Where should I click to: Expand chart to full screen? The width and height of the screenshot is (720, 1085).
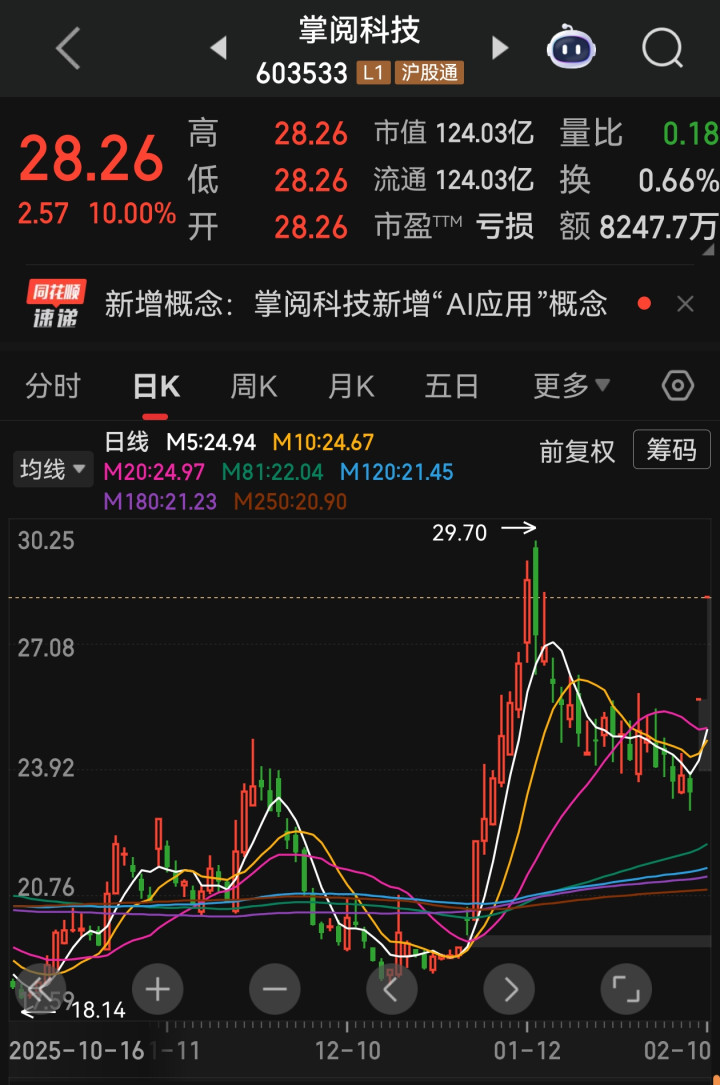click(626, 990)
